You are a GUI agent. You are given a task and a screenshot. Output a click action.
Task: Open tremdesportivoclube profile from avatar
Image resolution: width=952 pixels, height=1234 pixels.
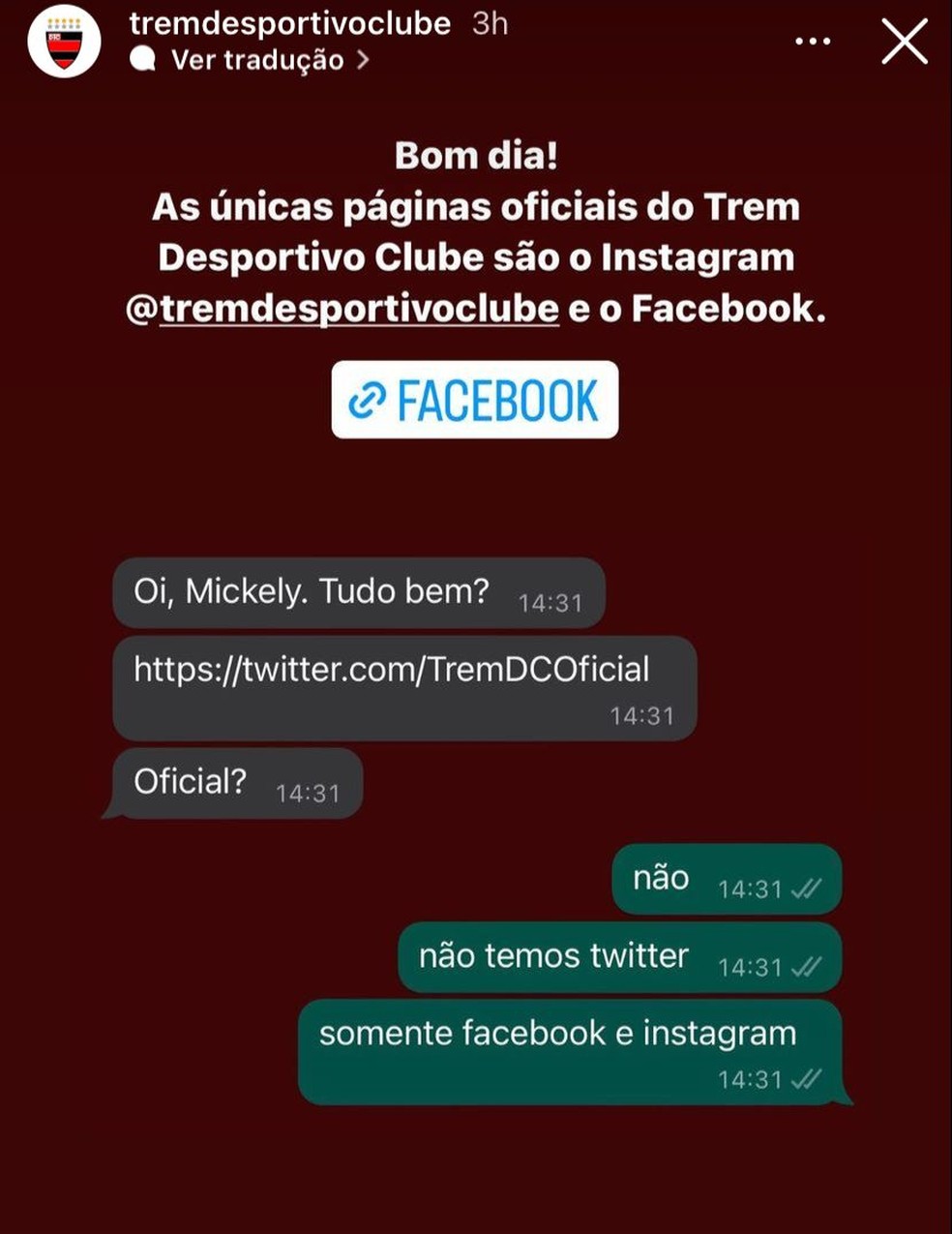point(64,42)
